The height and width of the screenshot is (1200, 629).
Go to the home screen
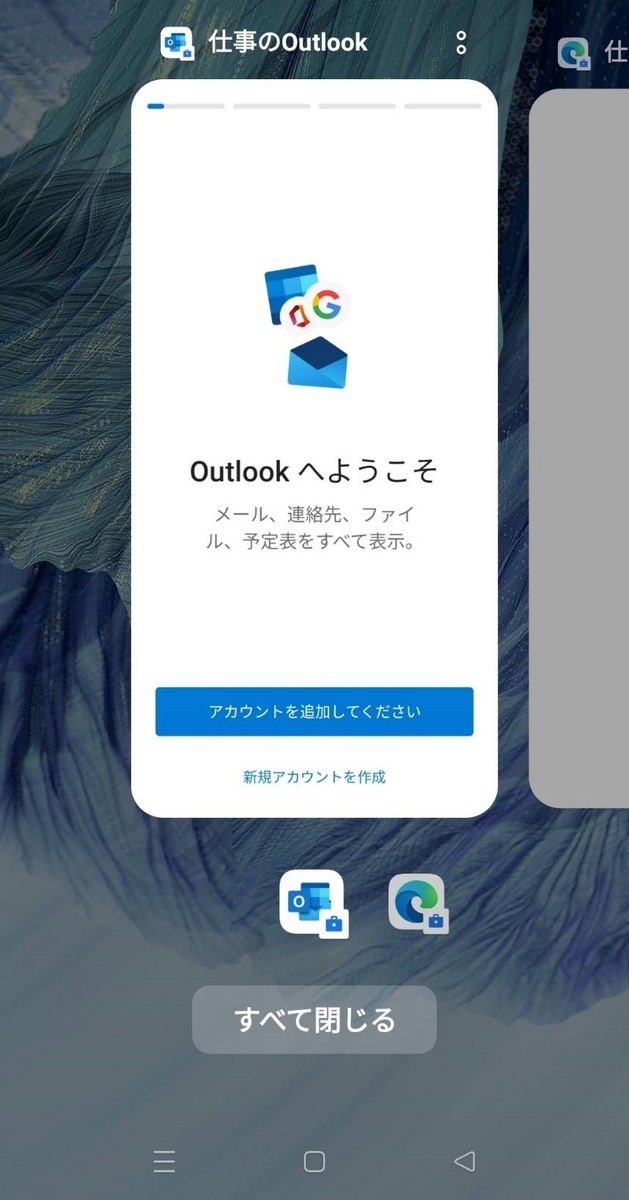[x=314, y=1161]
